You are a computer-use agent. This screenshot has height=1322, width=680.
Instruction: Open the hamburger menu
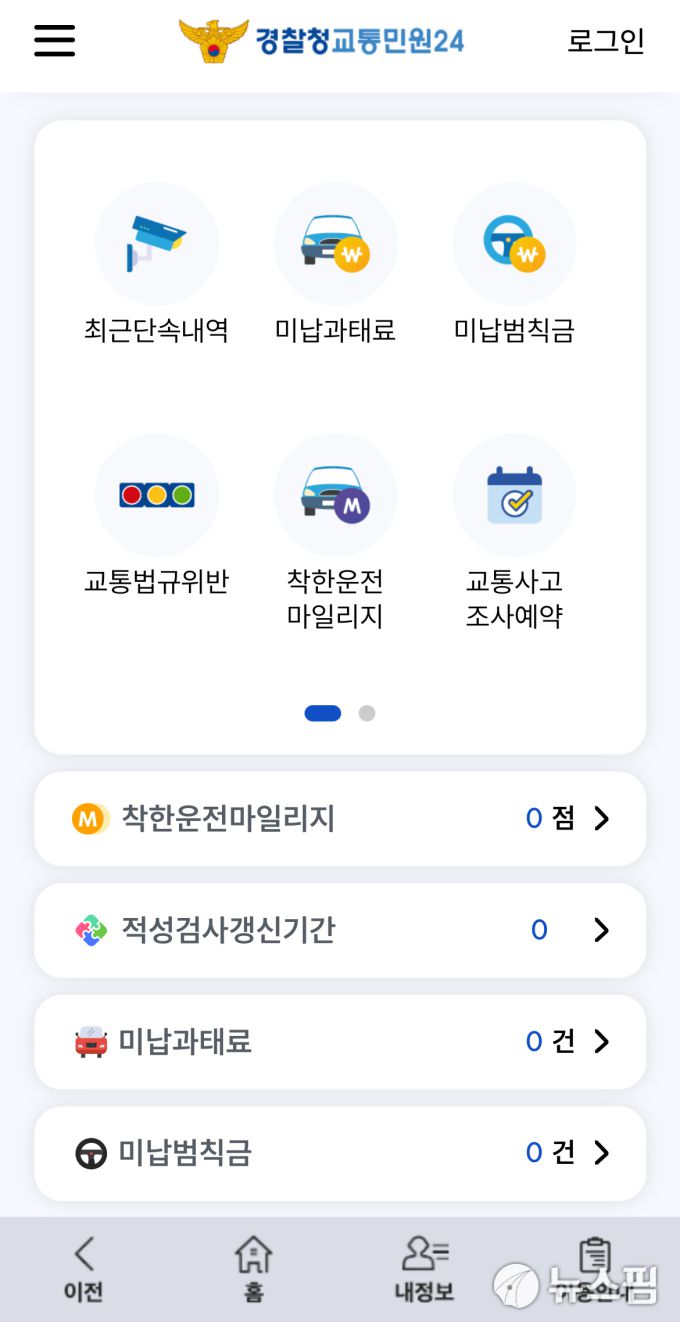pyautogui.click(x=55, y=40)
